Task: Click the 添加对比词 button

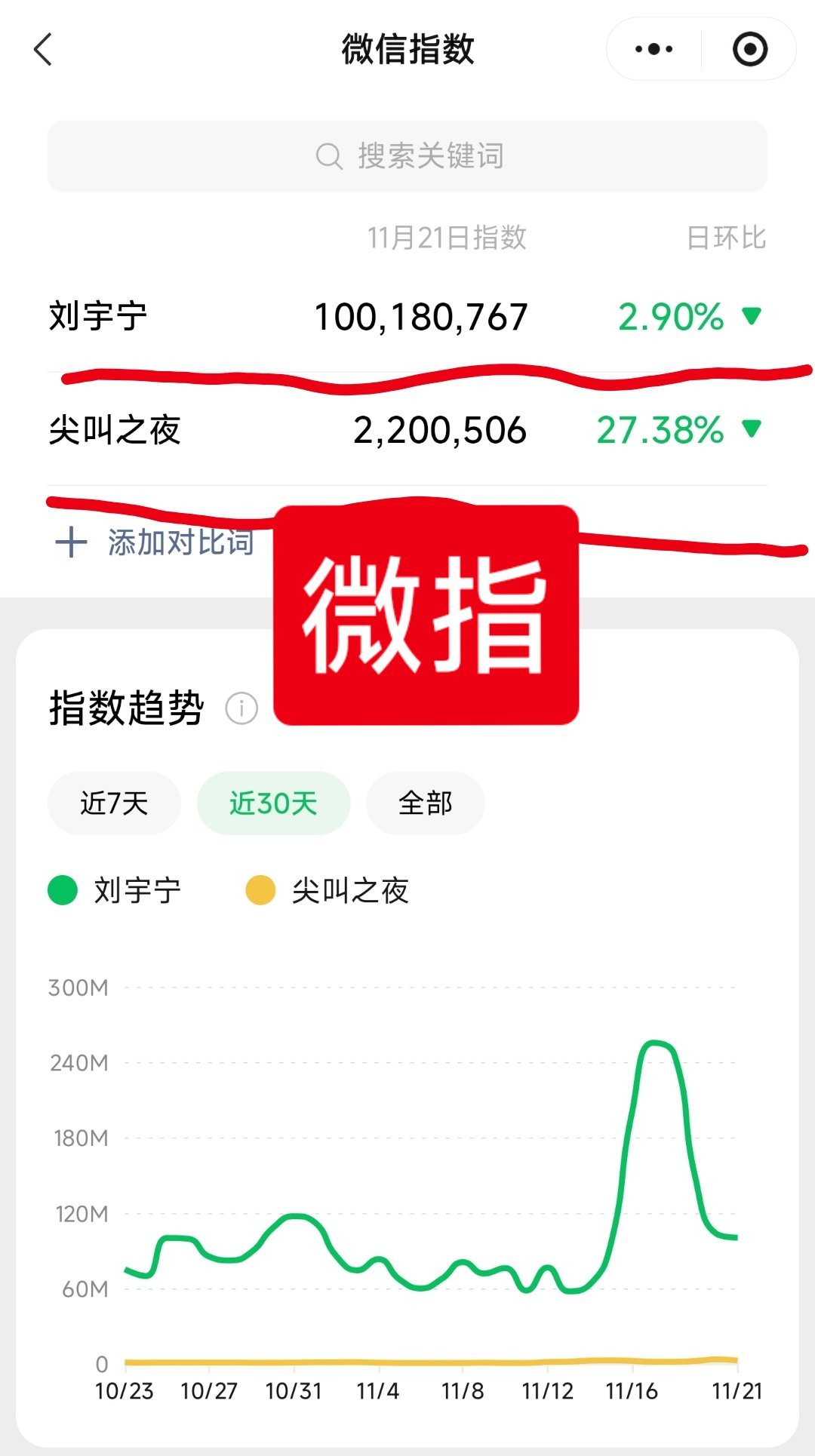Action: coord(177,542)
